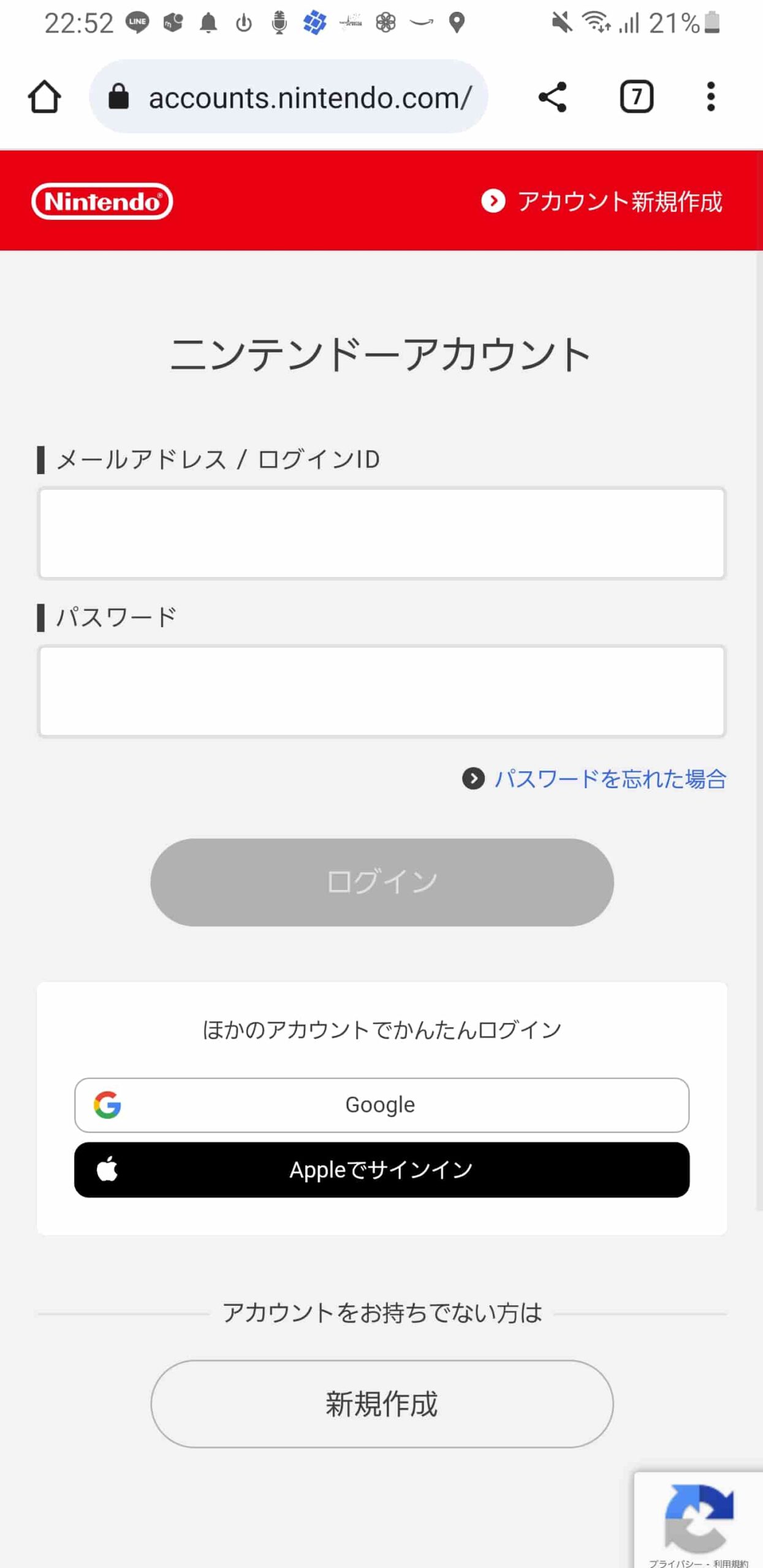The width and height of the screenshot is (763, 1568).
Task: Open the browser overflow menu
Action: 711,97
